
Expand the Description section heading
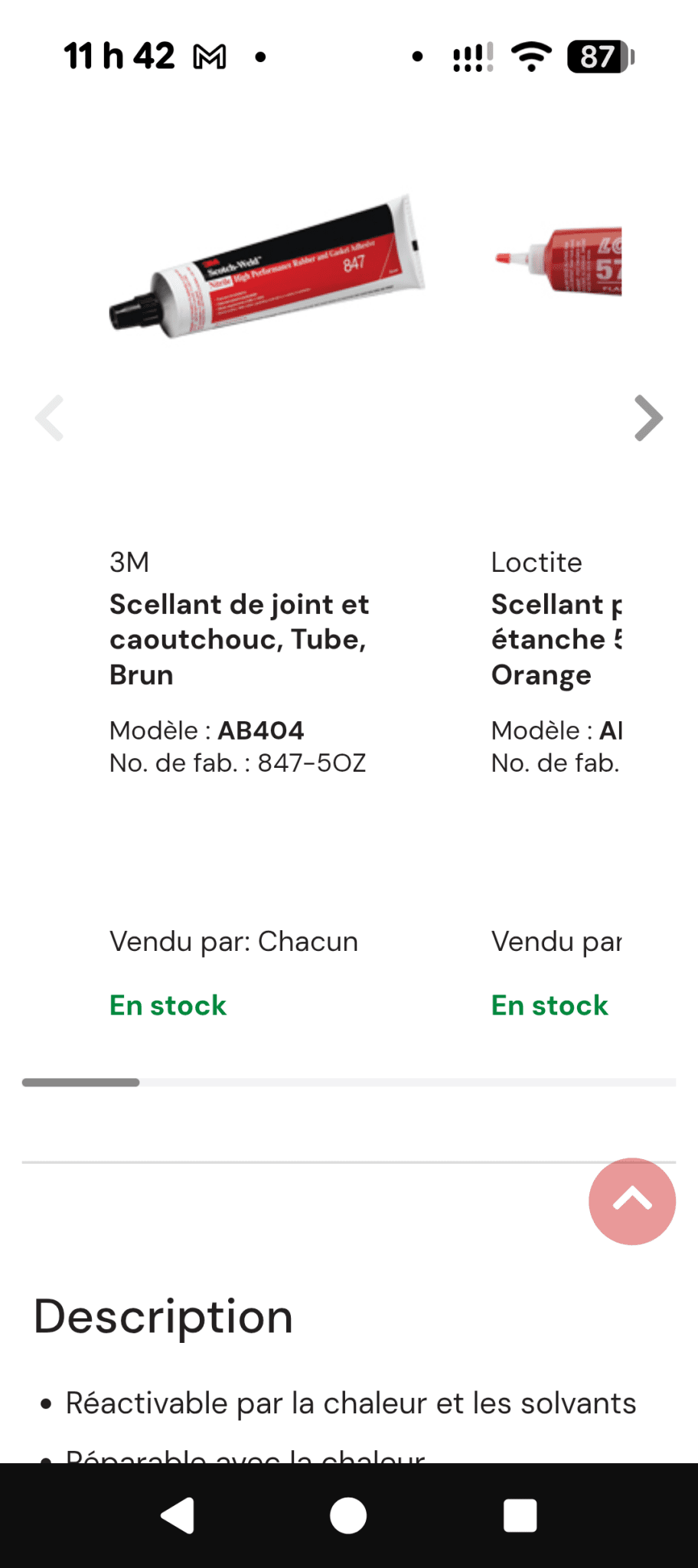pos(162,1316)
